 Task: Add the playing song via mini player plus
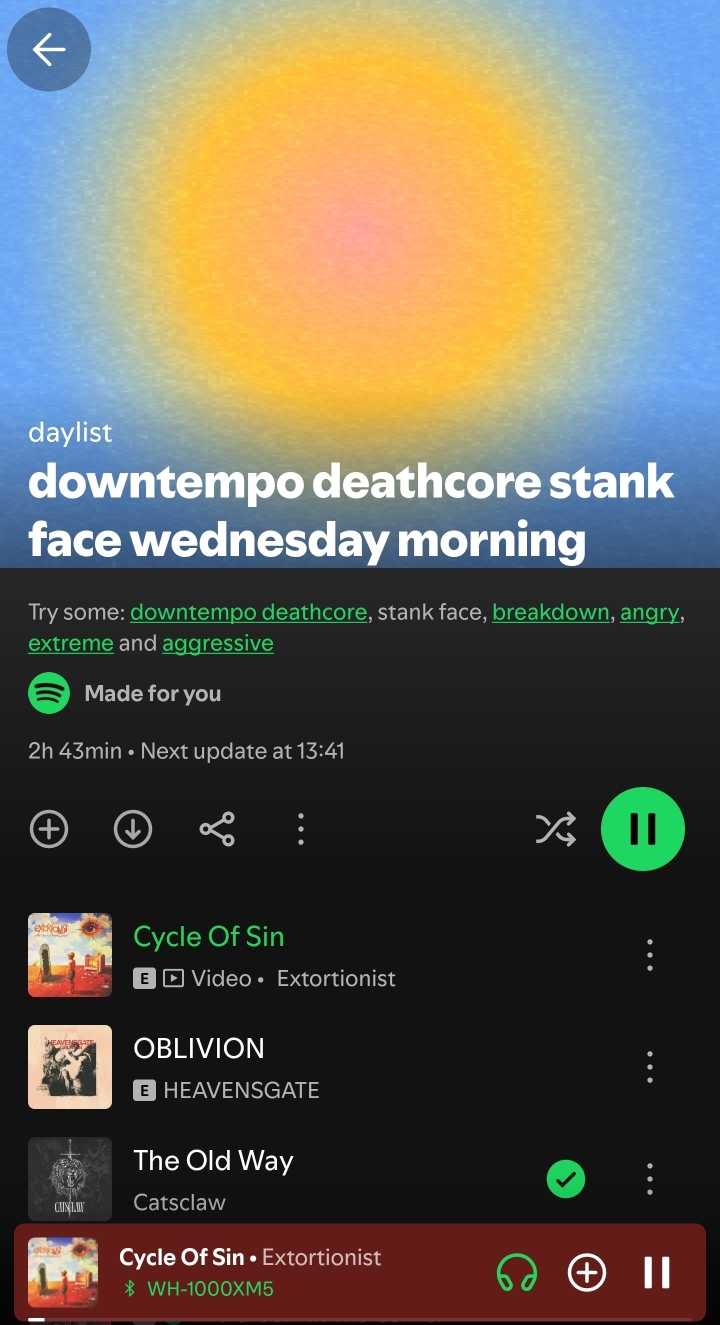coord(587,1273)
